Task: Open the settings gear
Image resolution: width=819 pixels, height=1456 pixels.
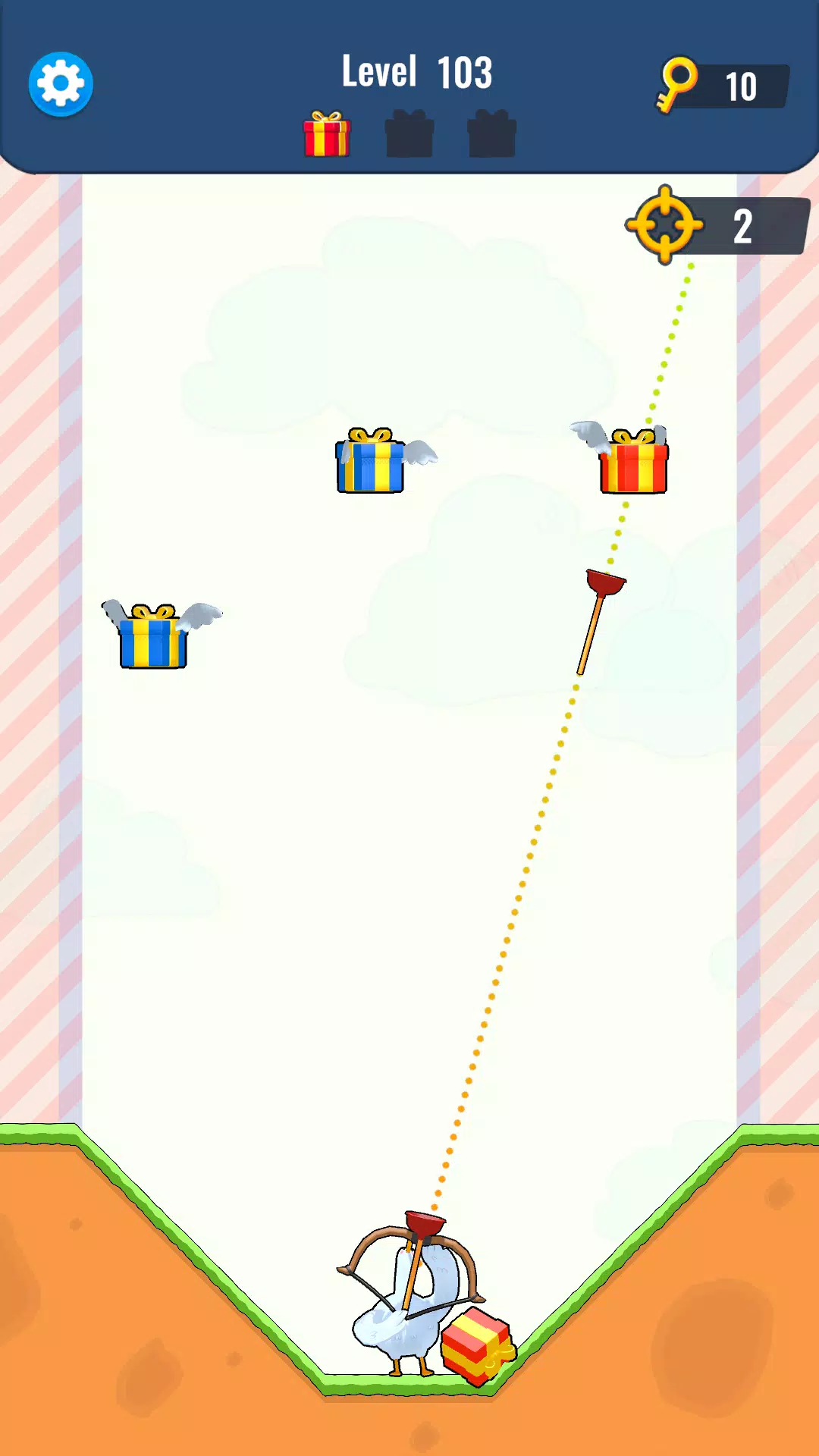Action: tap(61, 84)
